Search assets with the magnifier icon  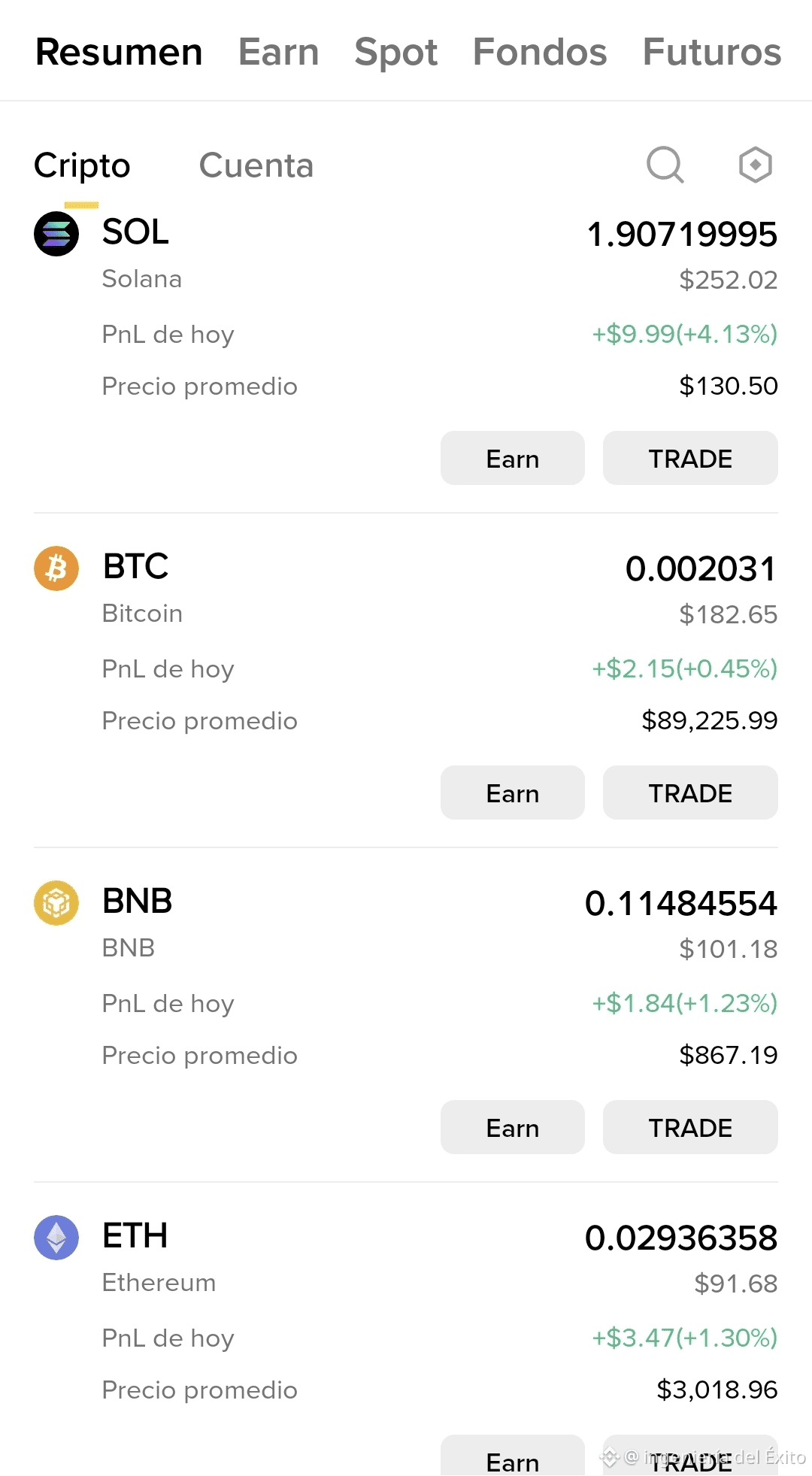pos(665,165)
